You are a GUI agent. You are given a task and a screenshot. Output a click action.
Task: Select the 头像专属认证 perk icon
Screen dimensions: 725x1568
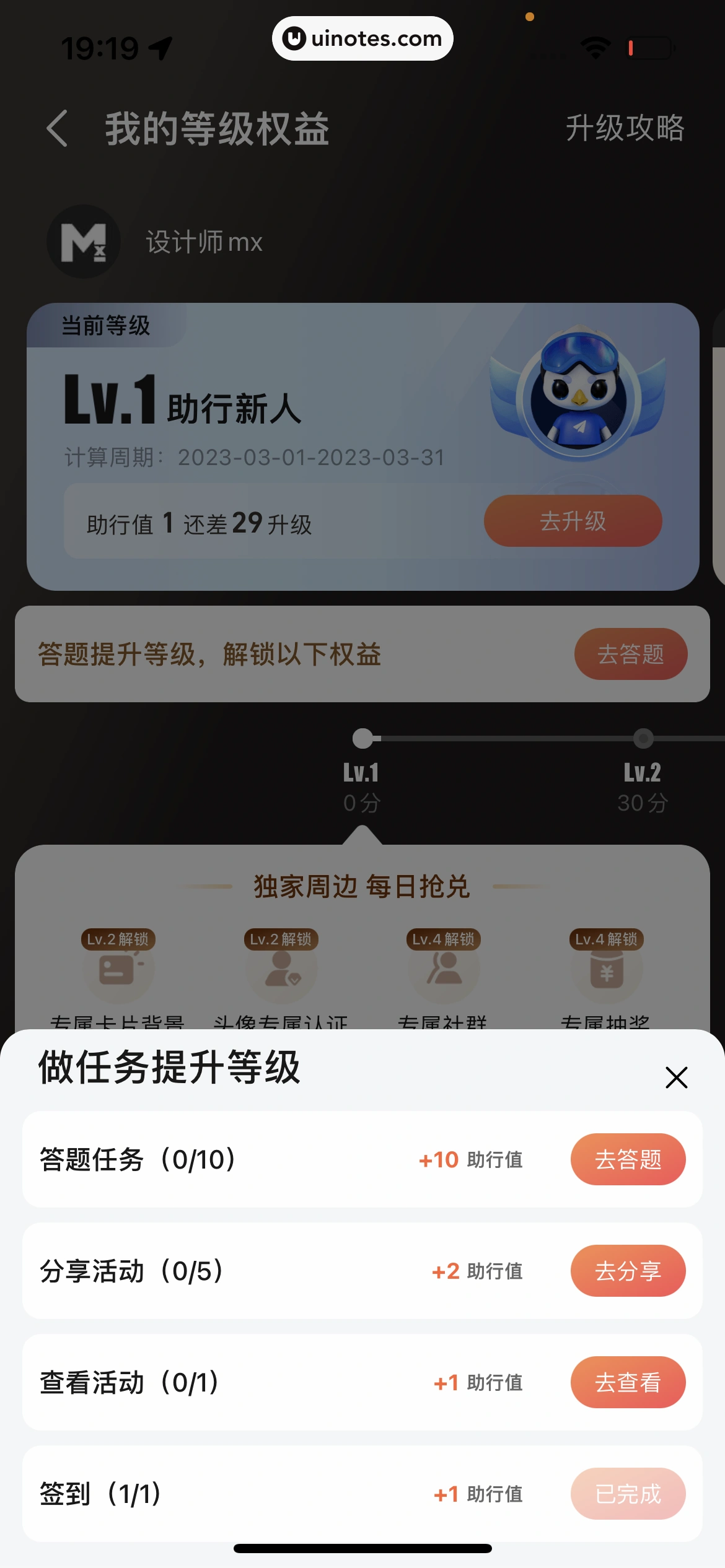point(281,977)
